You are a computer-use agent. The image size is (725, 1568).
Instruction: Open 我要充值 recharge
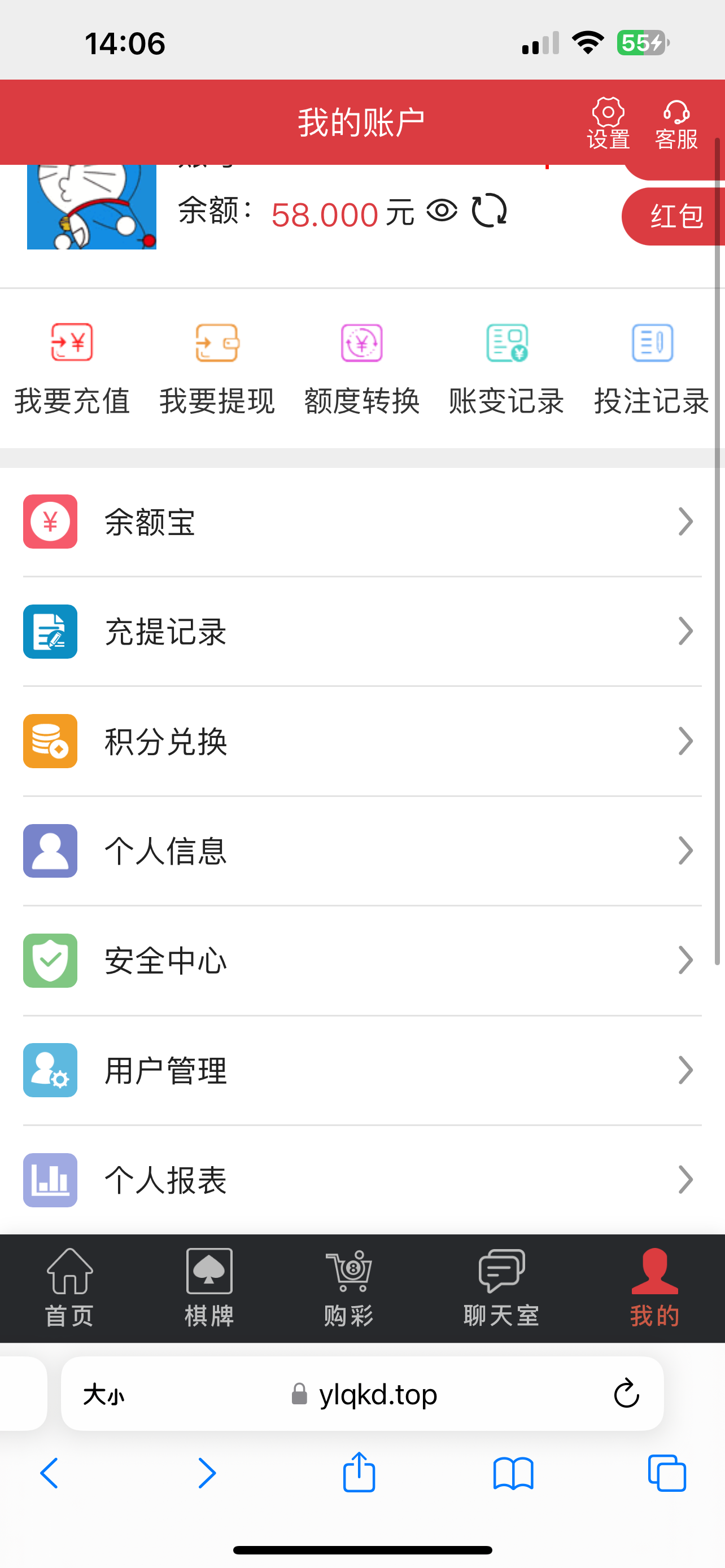pos(72,369)
